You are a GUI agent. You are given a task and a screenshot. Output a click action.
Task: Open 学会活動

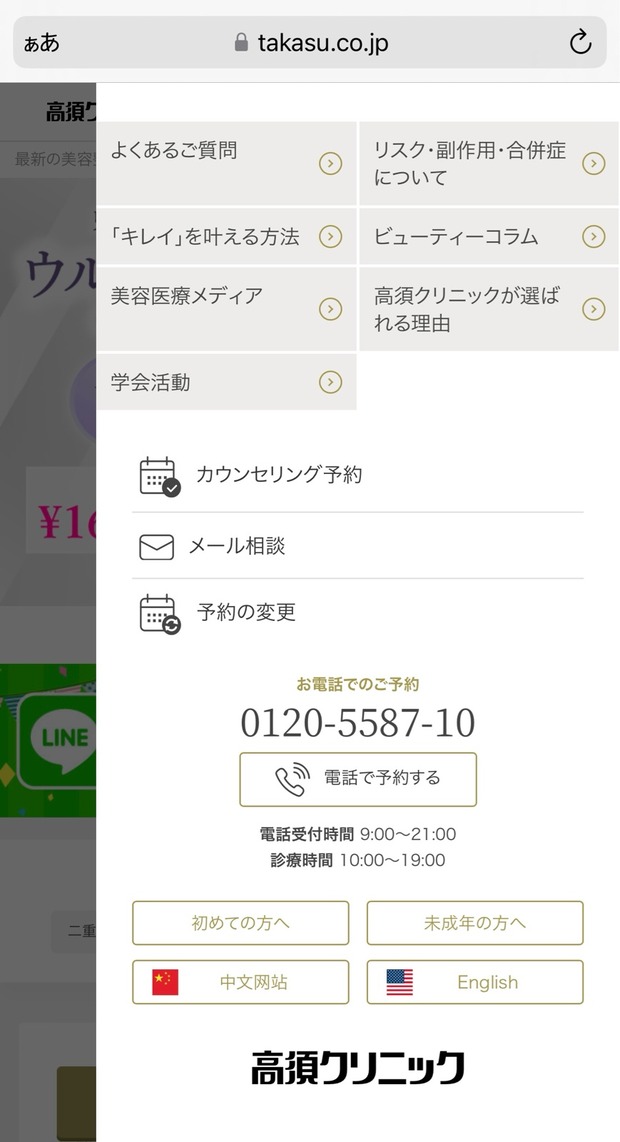227,382
